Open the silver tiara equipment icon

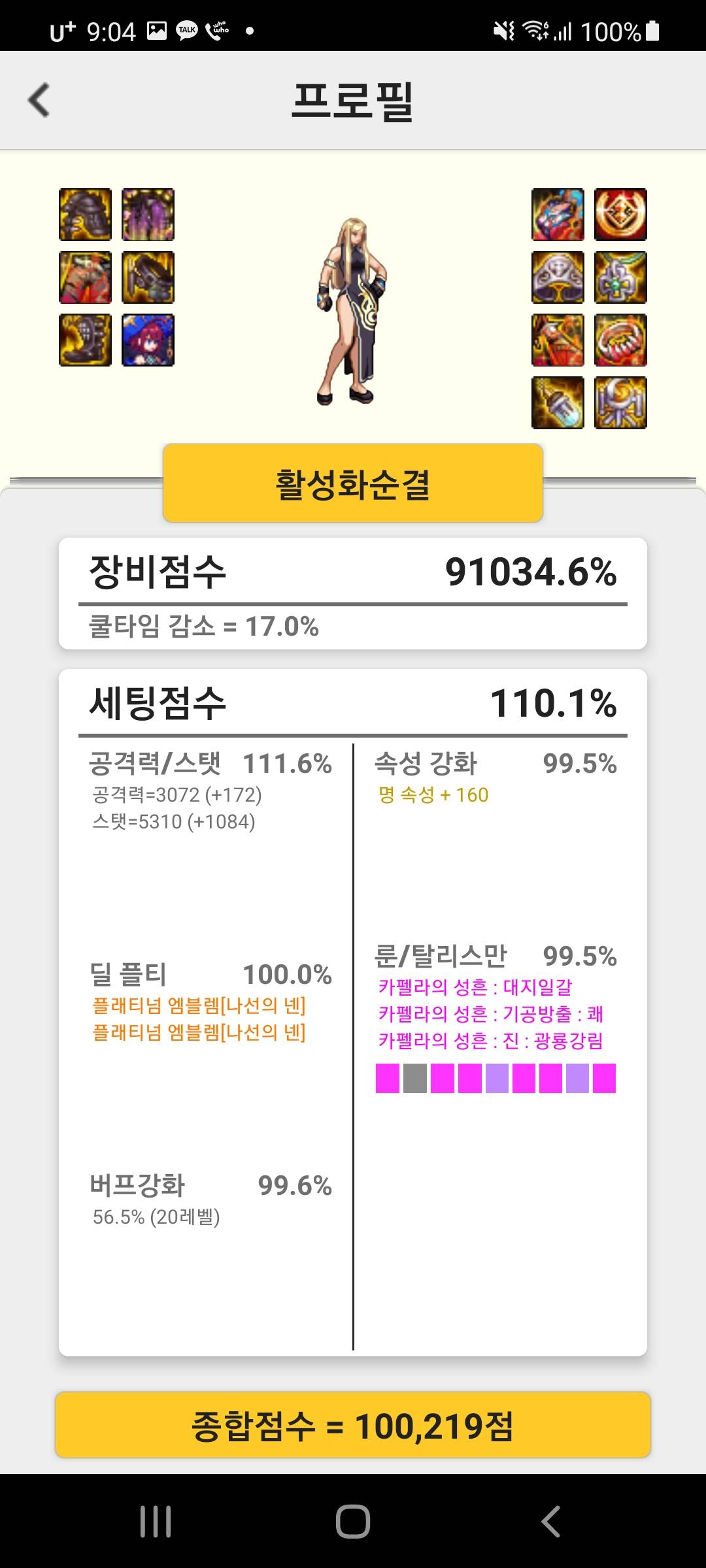tap(558, 278)
